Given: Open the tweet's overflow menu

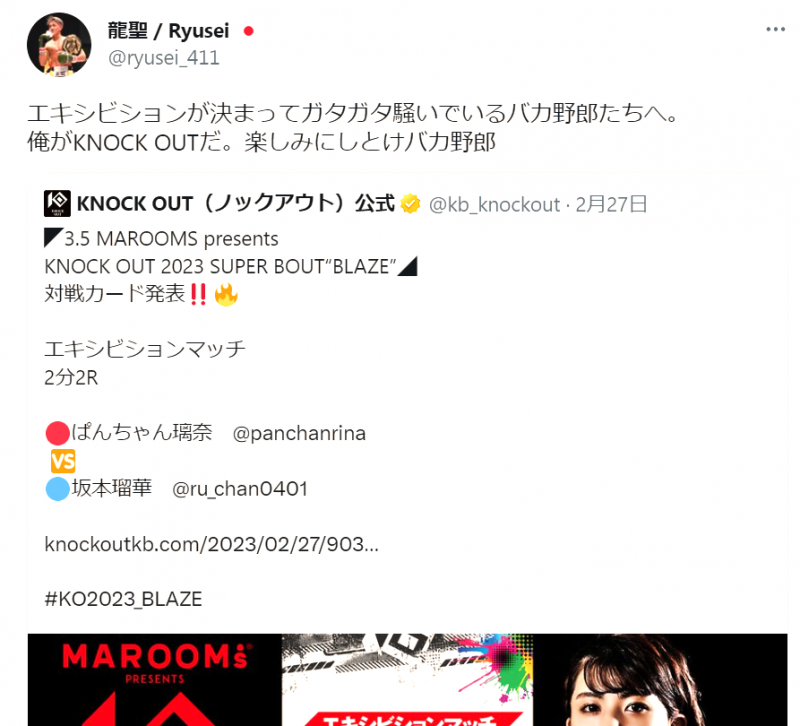Looking at the screenshot, I should coord(775,30).
